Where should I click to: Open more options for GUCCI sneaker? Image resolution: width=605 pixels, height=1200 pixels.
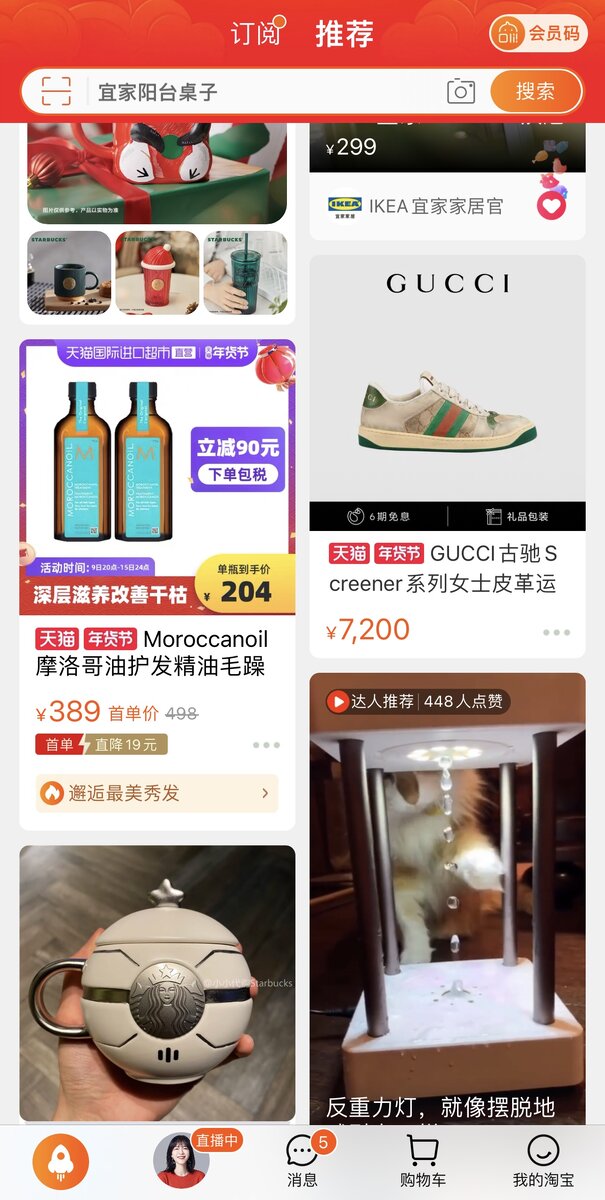click(556, 632)
